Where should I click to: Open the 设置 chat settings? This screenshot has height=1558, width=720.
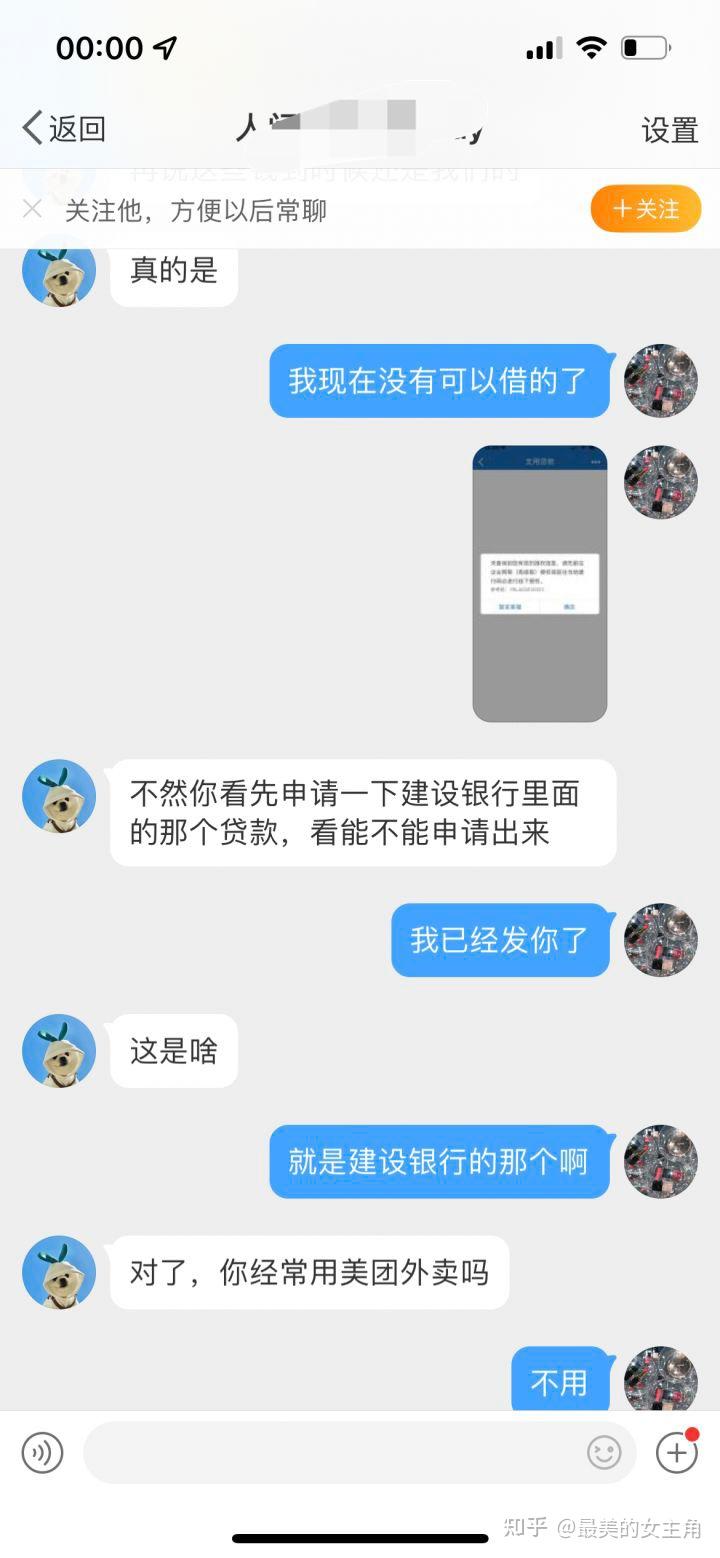pyautogui.click(x=669, y=130)
